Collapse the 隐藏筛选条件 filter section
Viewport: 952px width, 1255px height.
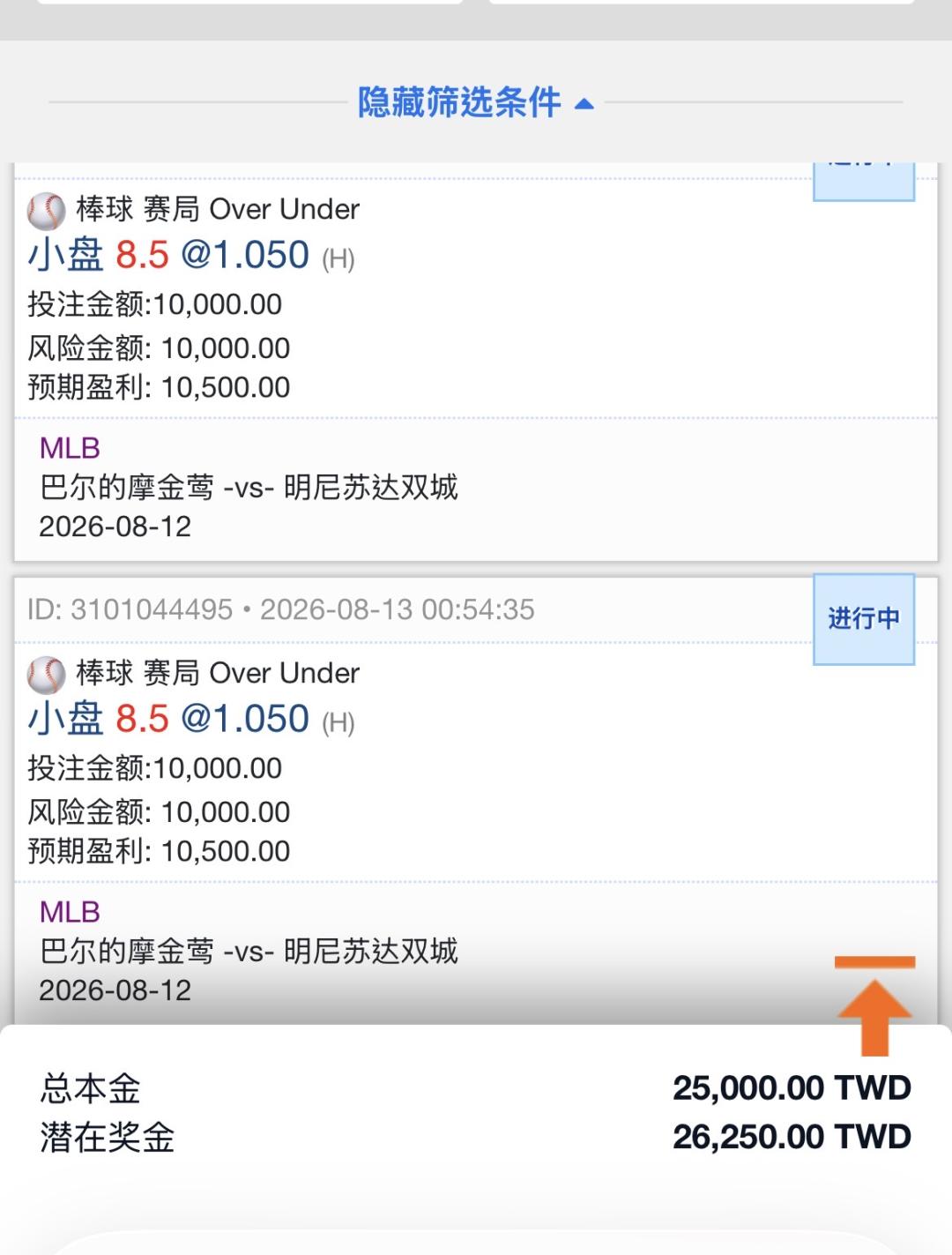coord(475,102)
